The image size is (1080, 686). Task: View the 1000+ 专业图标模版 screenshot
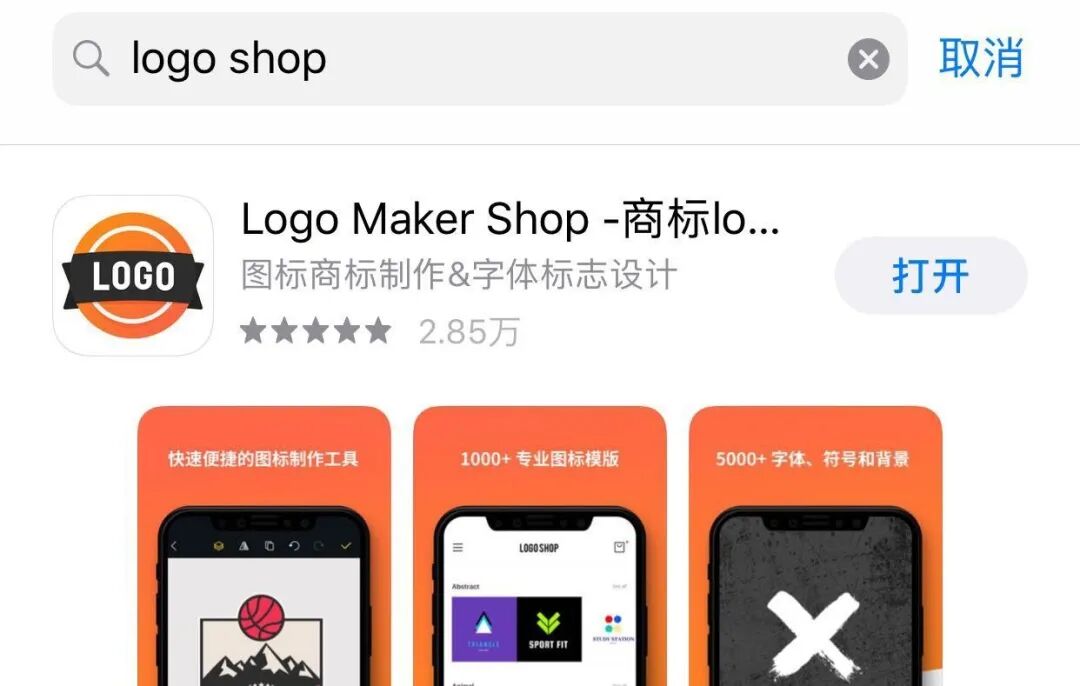pos(540,545)
